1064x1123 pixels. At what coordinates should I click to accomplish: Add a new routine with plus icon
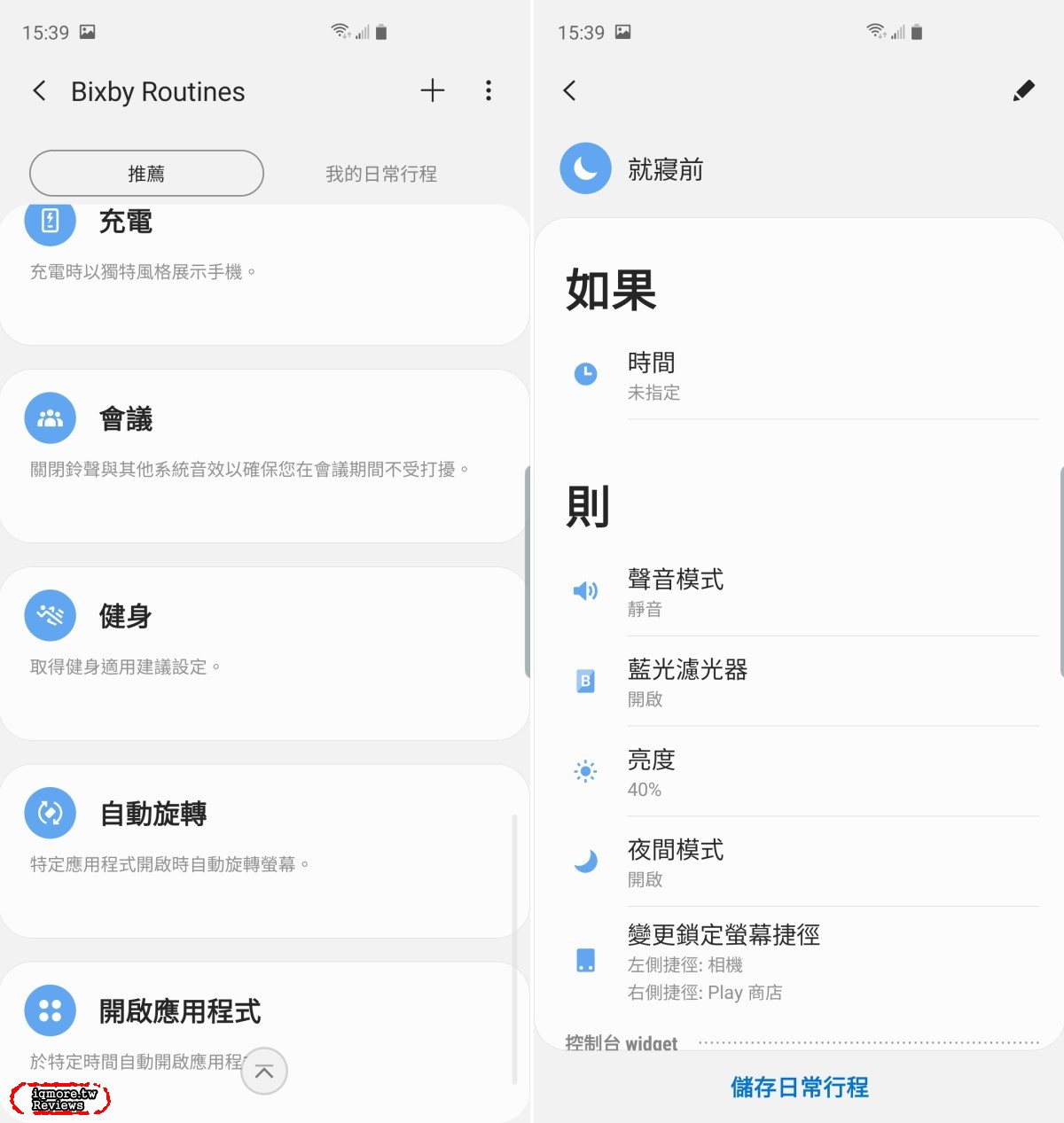(432, 90)
